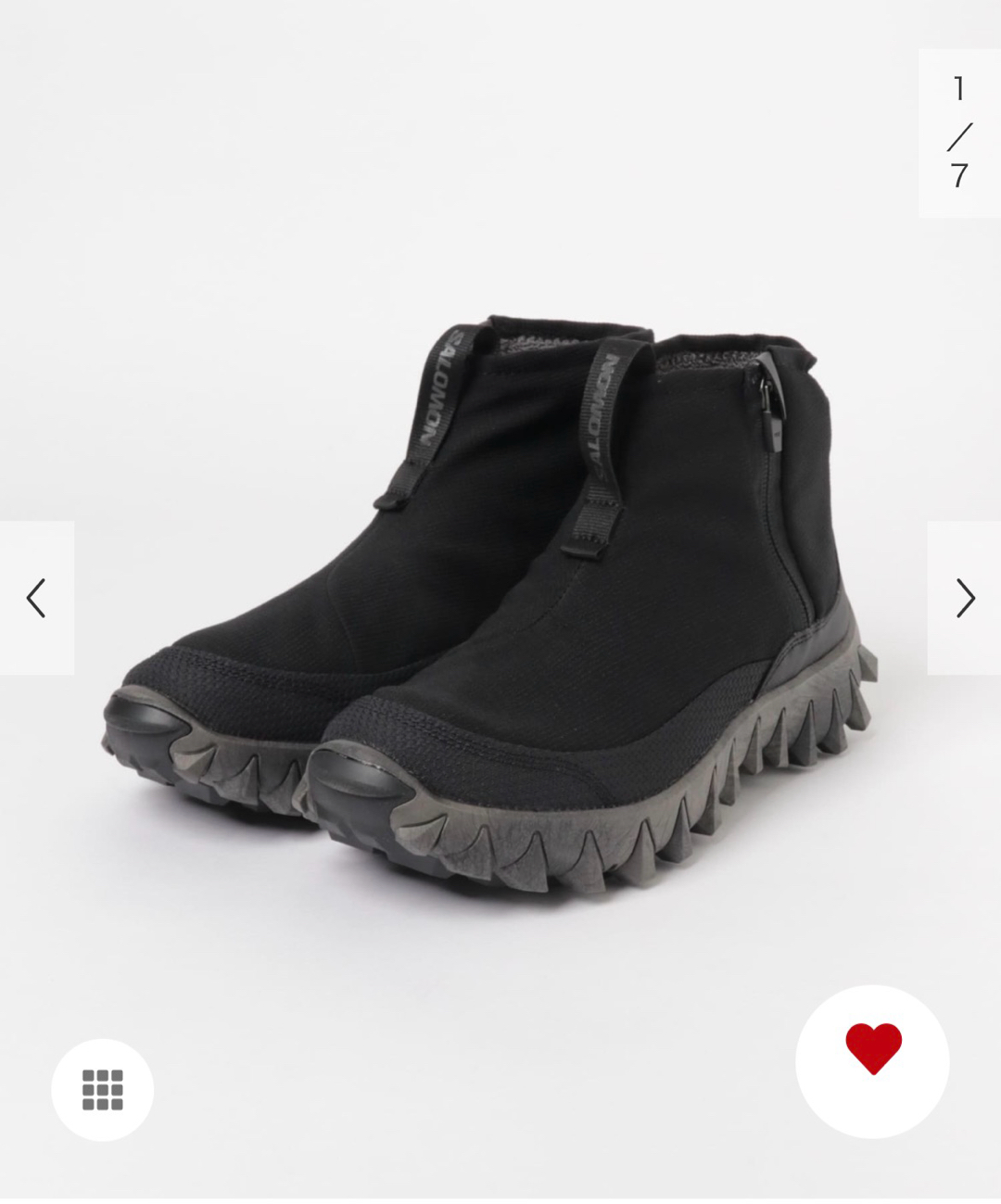Viewport: 1001px width, 1204px height.
Task: Go to the previous product image
Action: 36,598
